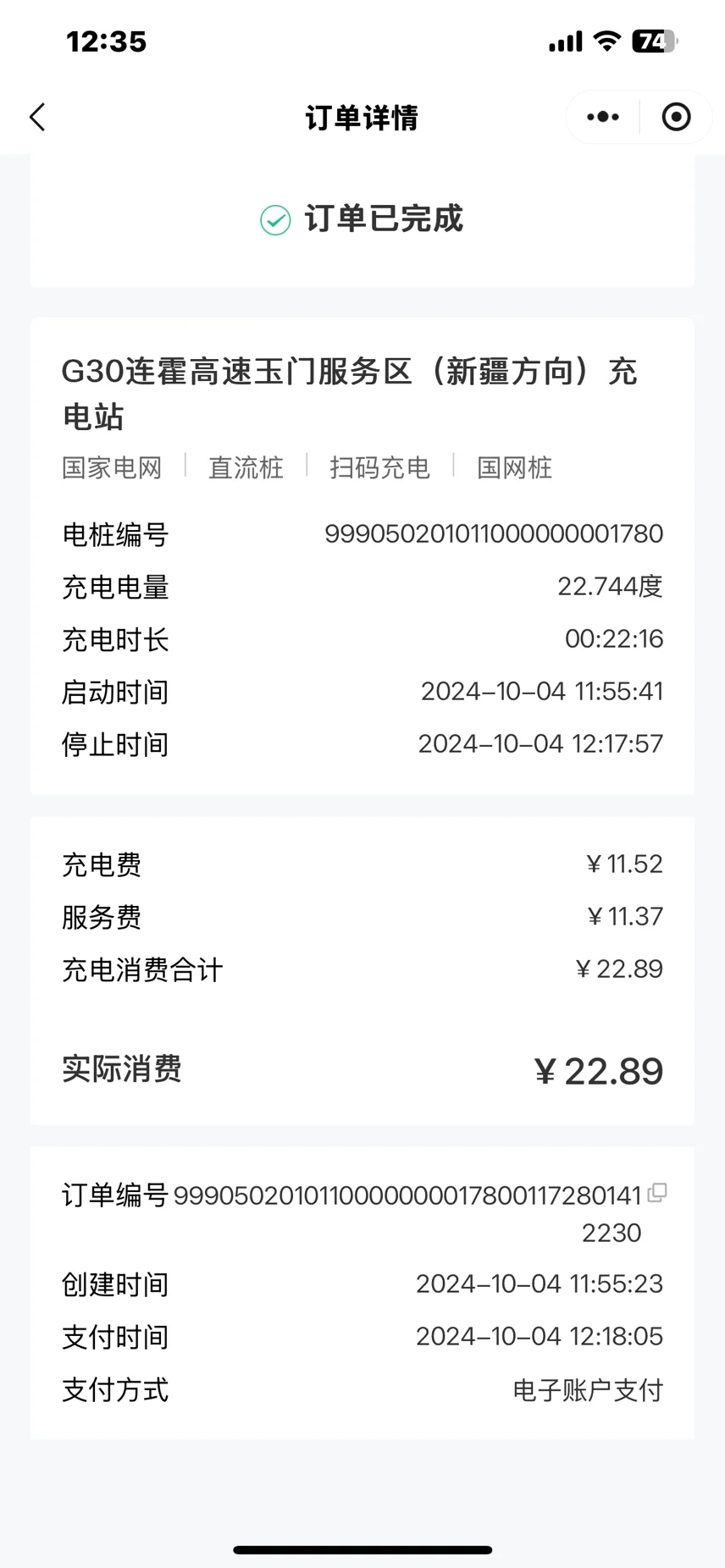Copy the order number
Image resolution: width=725 pixels, height=1568 pixels.
657,1193
